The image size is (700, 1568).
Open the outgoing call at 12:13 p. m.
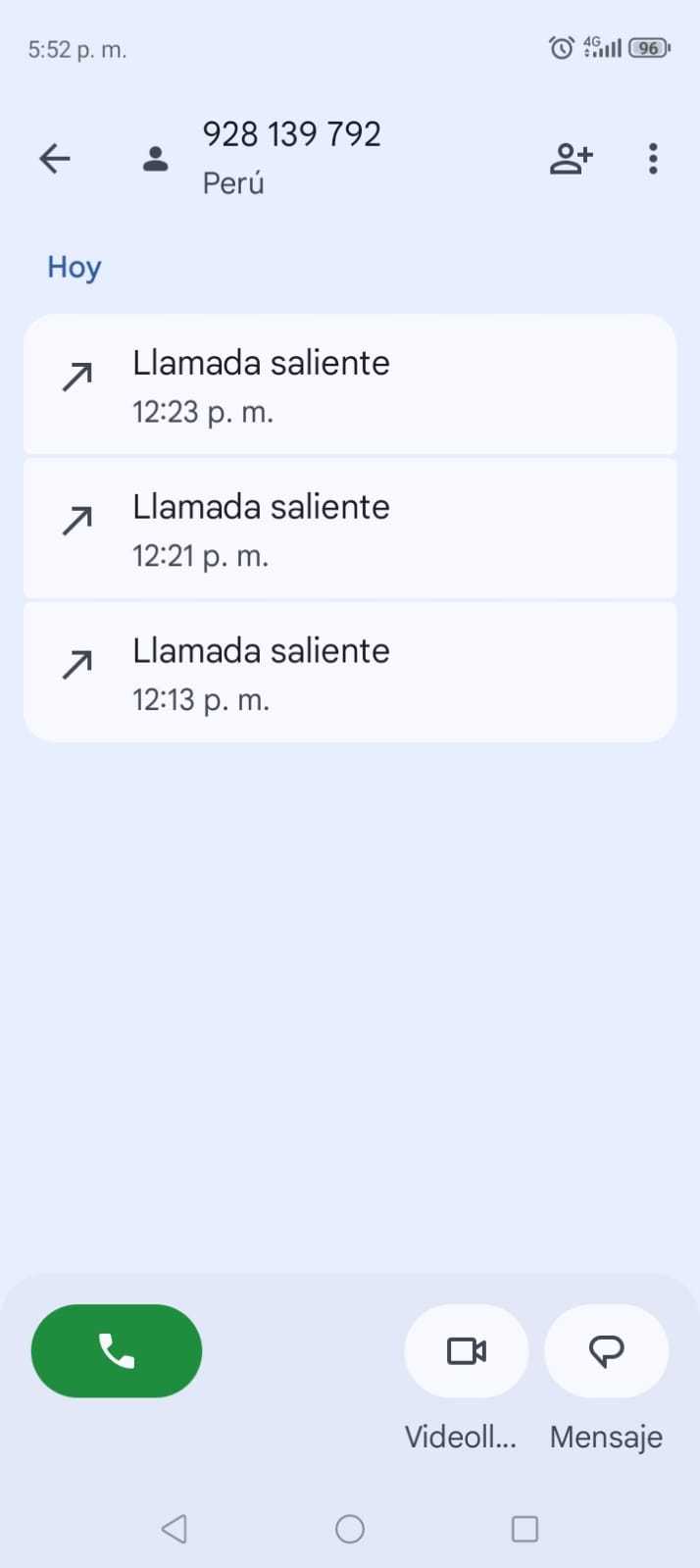(350, 674)
